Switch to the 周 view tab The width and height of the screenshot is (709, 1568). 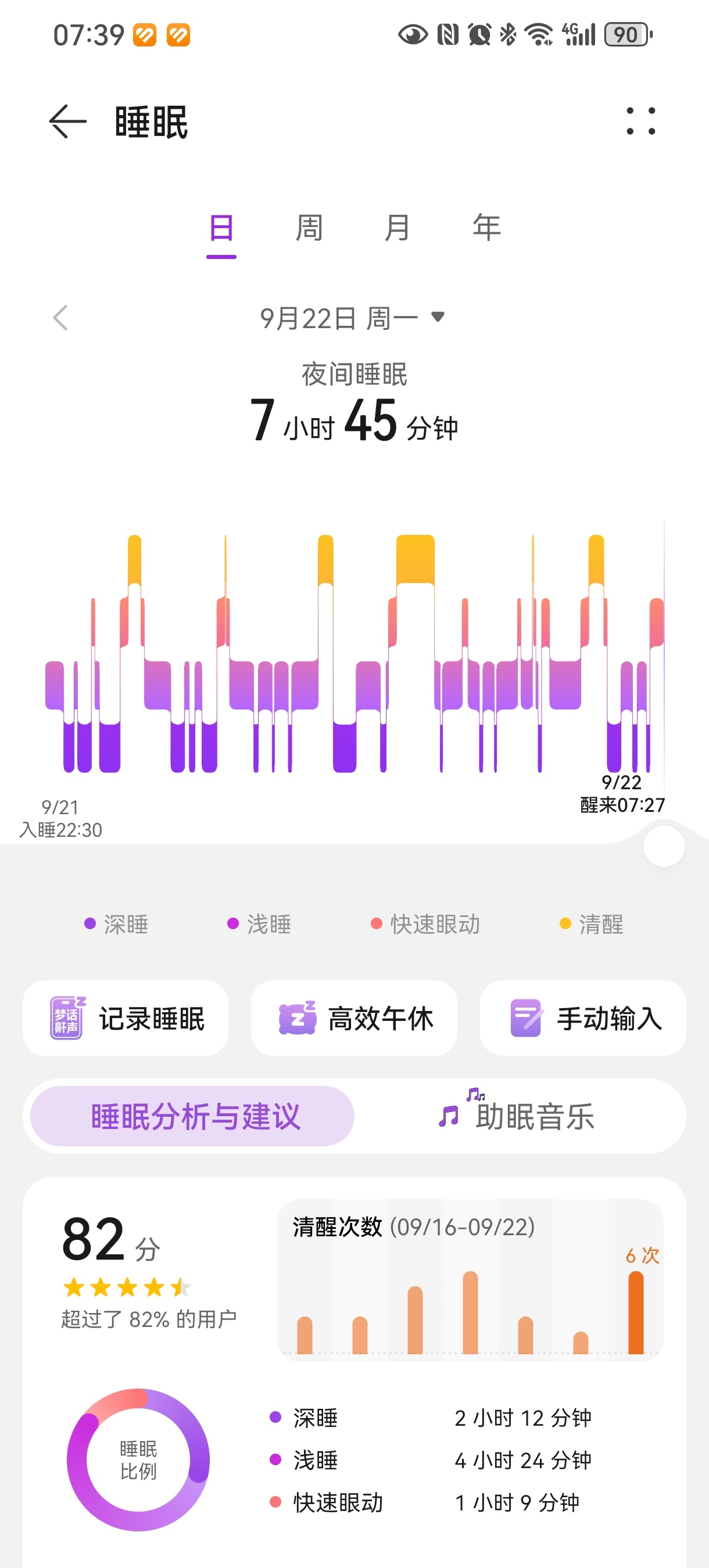pyautogui.click(x=309, y=229)
